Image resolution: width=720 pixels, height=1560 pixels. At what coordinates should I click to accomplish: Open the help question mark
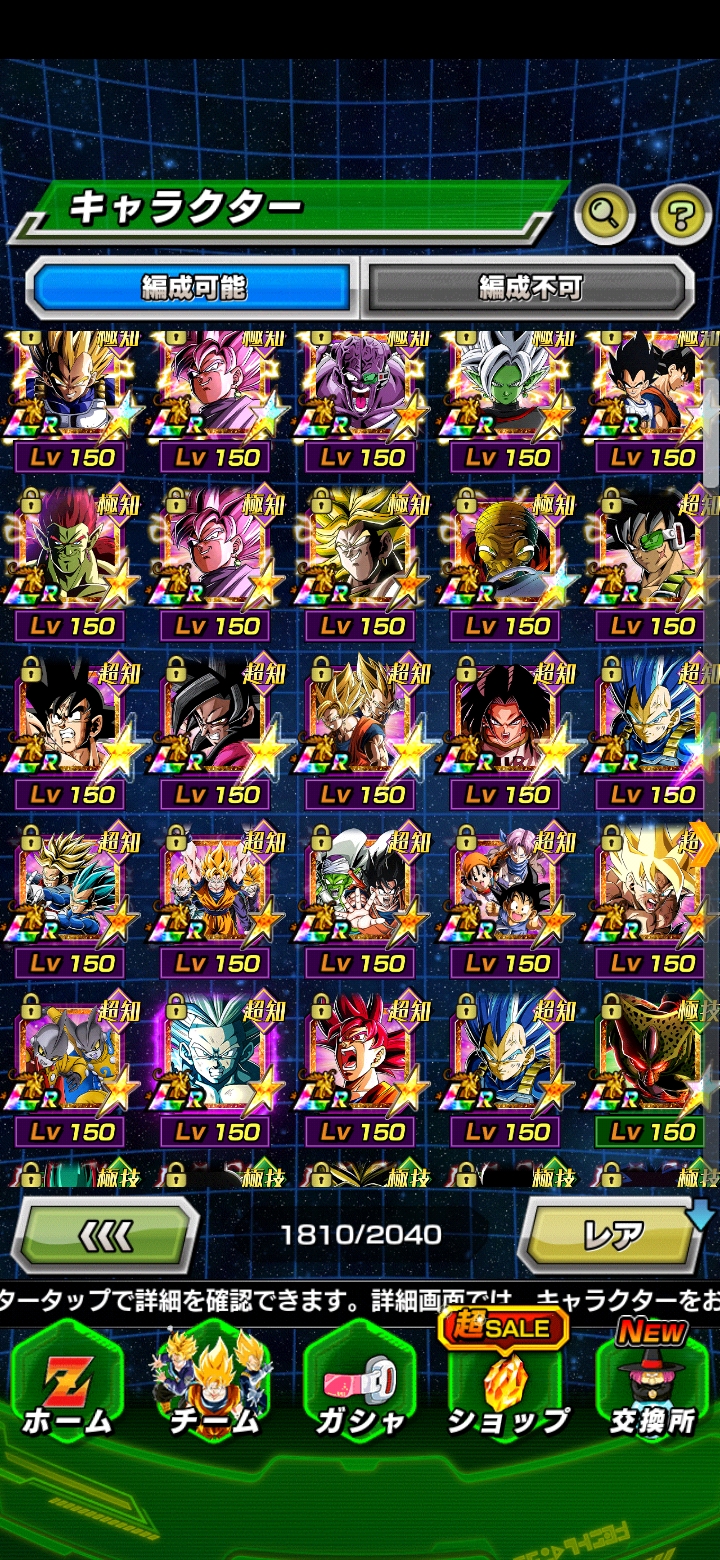[681, 212]
